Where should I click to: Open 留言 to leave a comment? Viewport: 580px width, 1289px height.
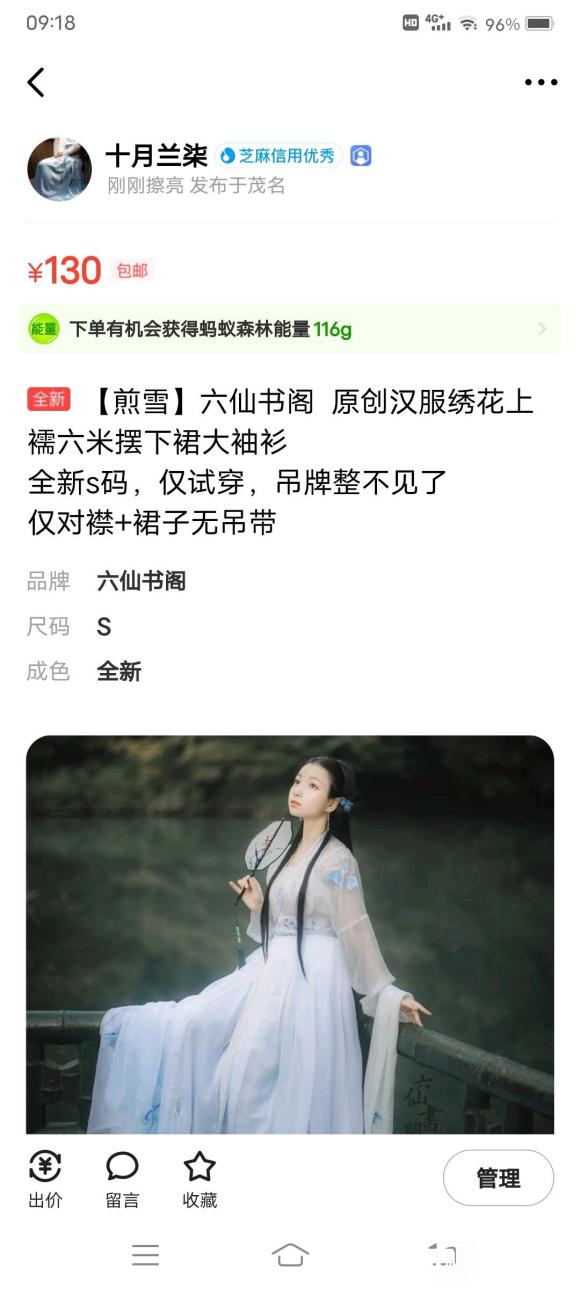click(122, 1180)
